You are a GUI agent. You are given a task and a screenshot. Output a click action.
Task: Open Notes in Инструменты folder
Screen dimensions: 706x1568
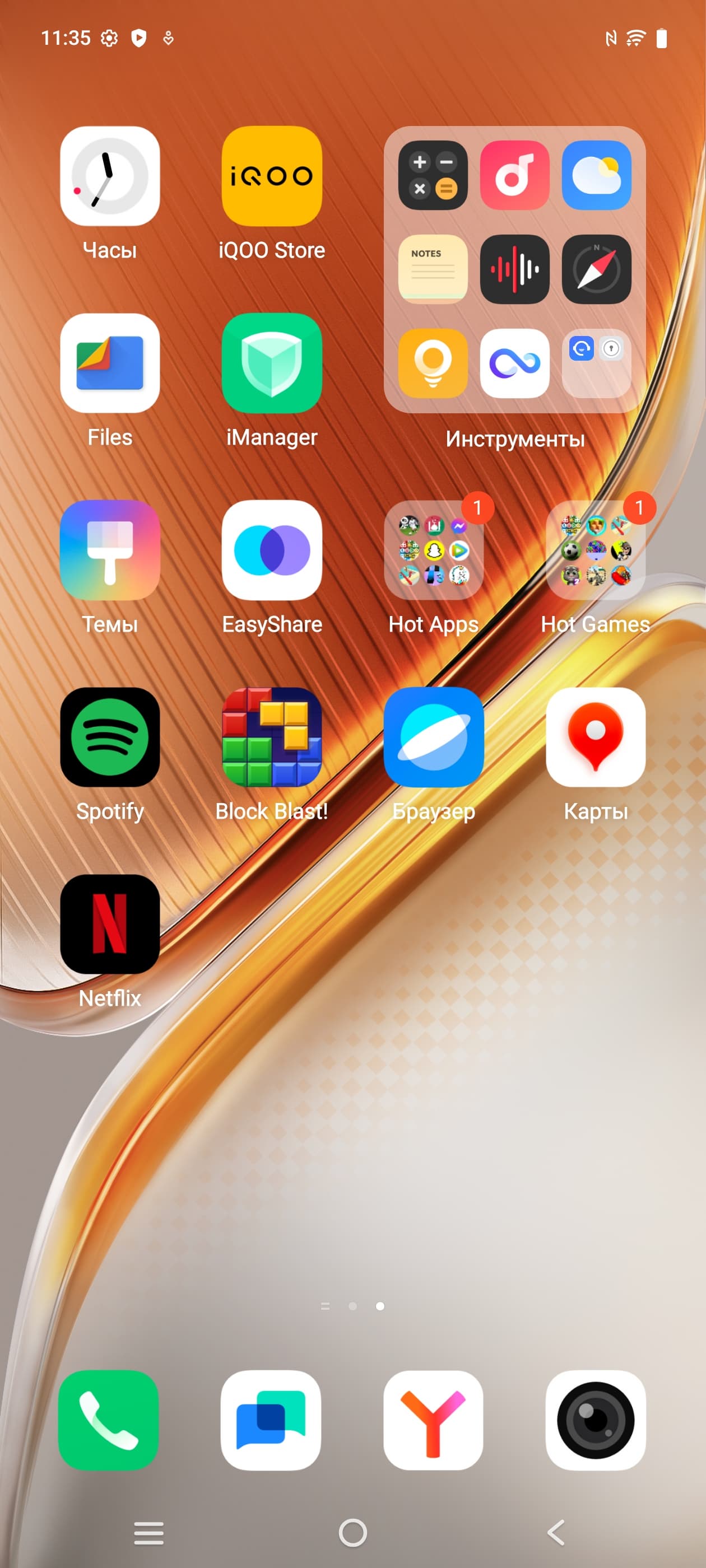[433, 269]
